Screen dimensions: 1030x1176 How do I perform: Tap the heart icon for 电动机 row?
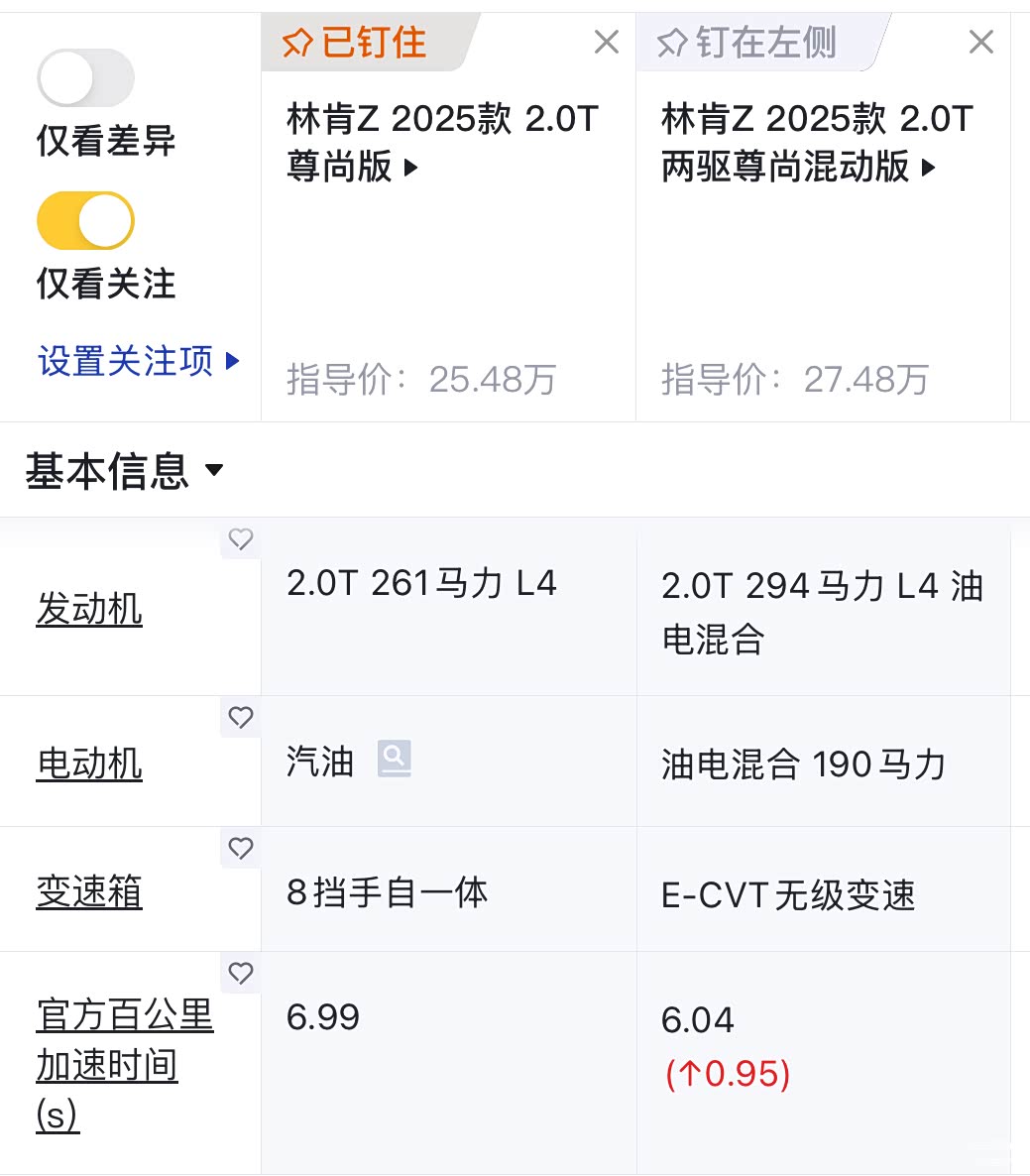(x=240, y=717)
